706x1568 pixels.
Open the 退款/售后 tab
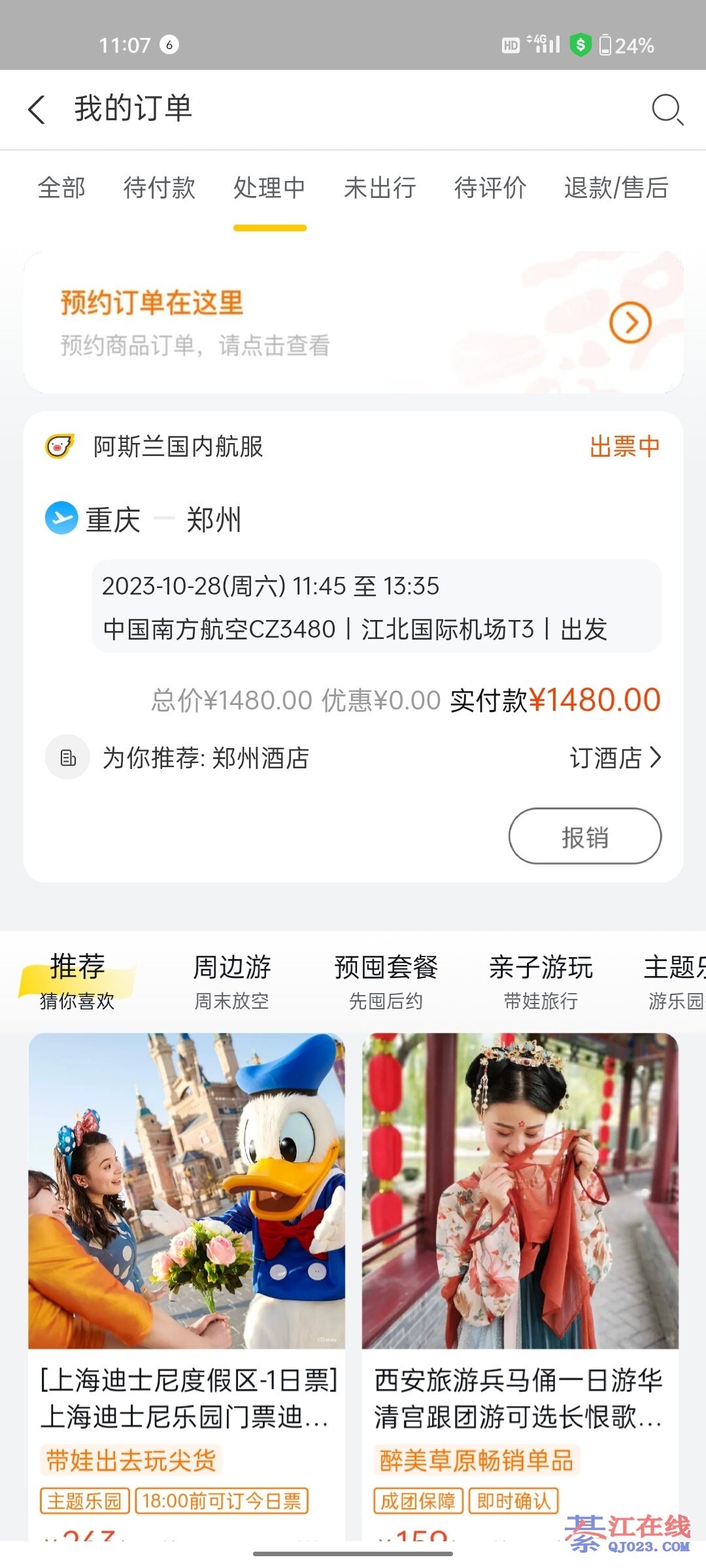coord(616,188)
